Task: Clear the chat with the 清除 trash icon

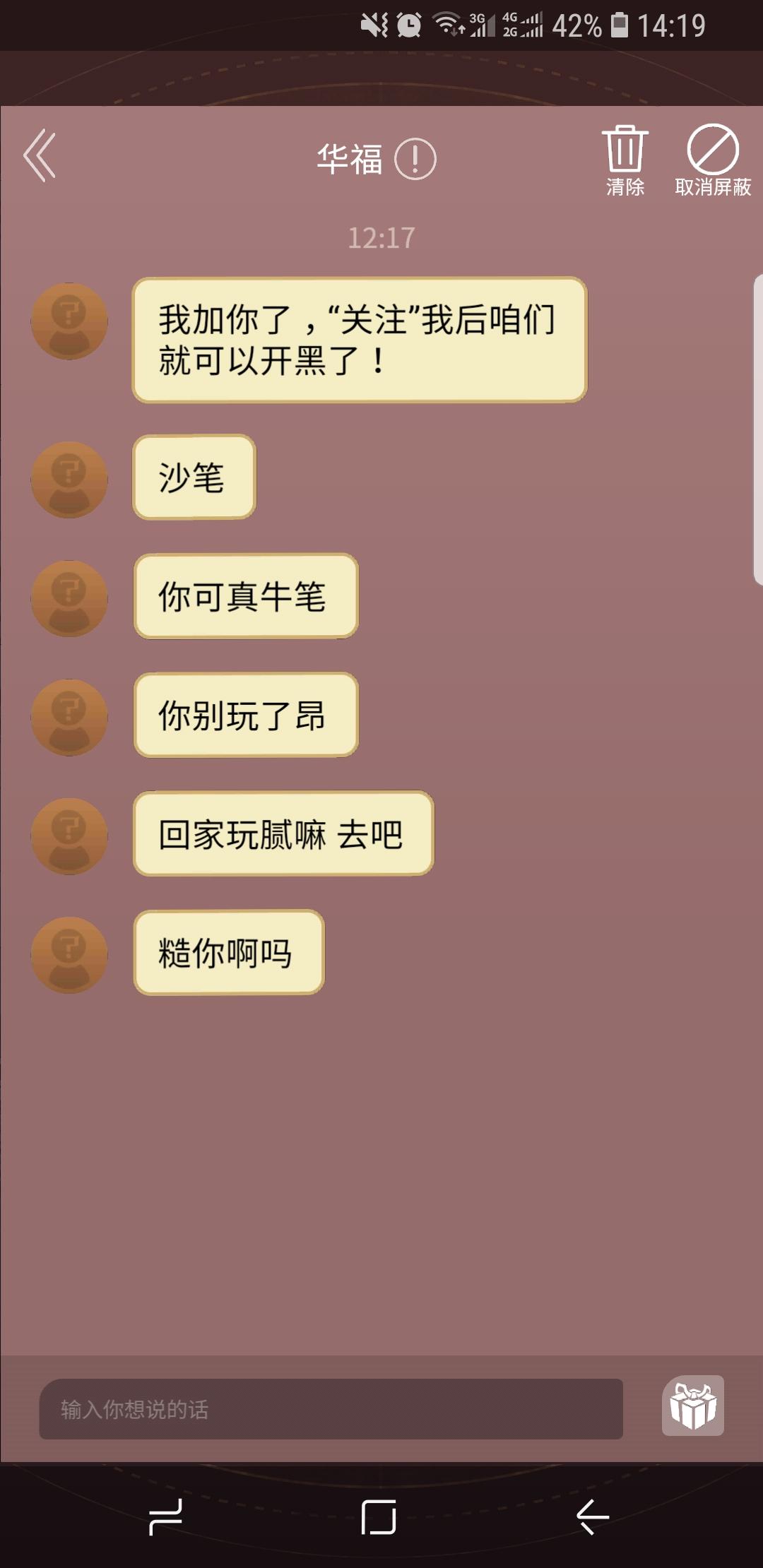Action: click(x=625, y=150)
